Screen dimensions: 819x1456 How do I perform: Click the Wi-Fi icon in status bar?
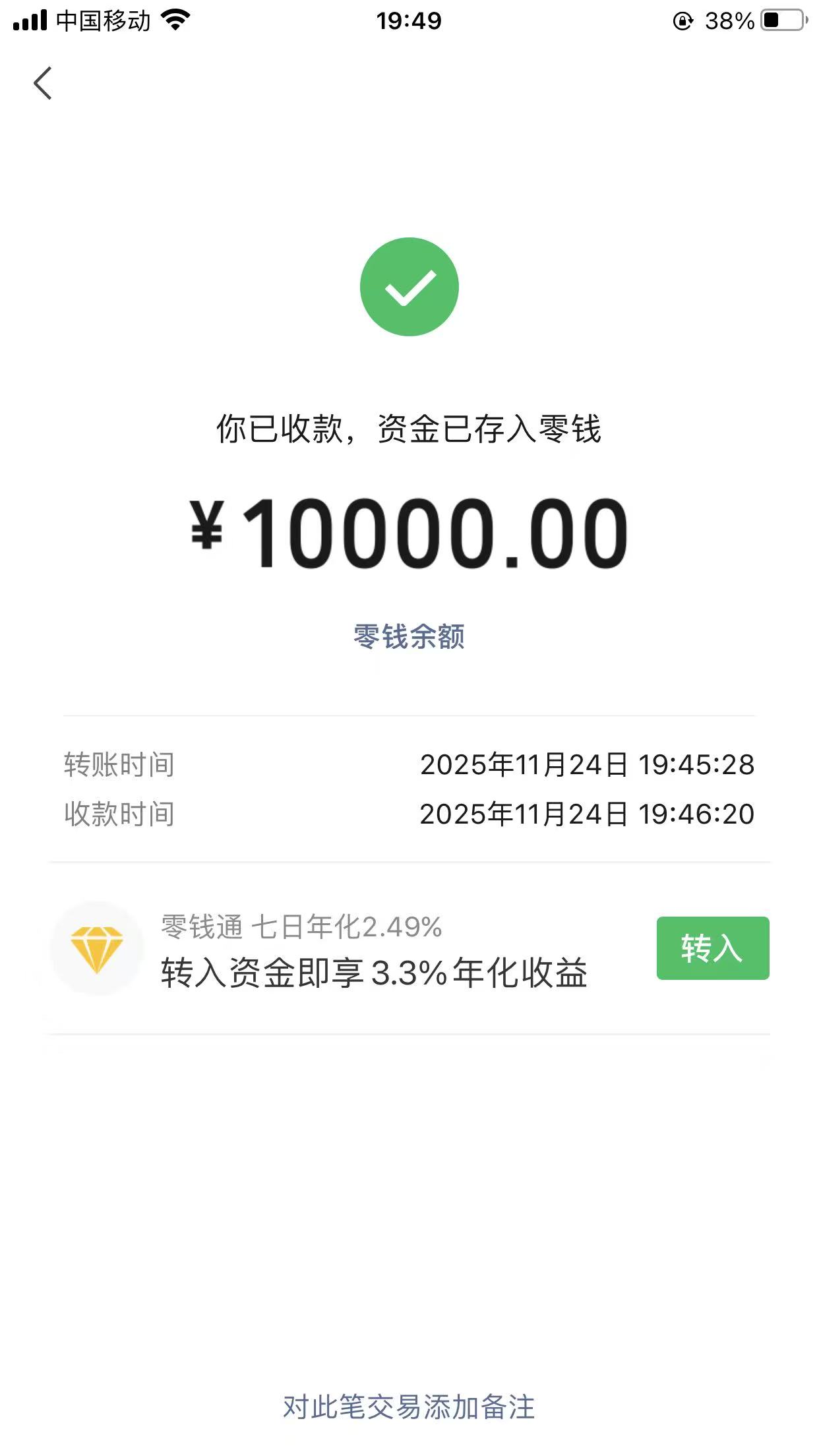coord(175,20)
